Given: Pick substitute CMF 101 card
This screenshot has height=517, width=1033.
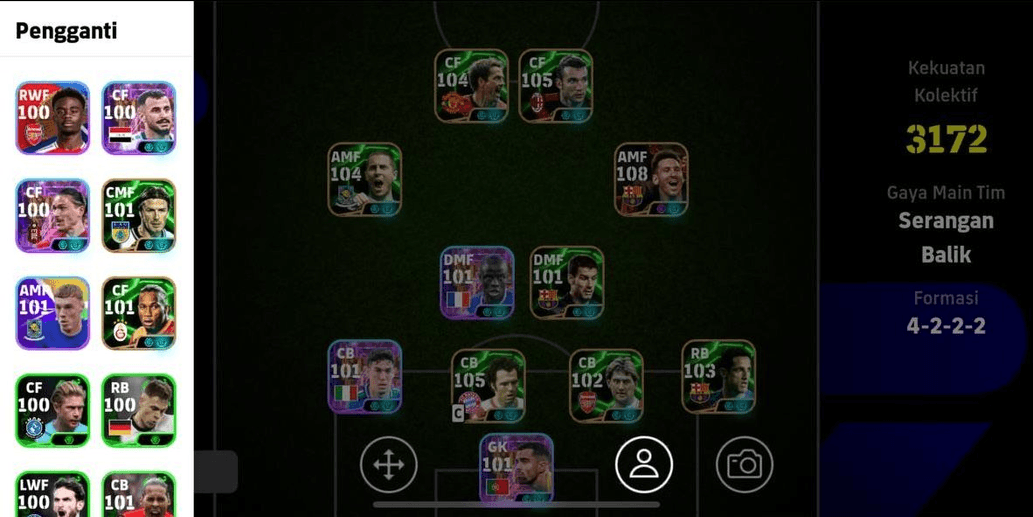Looking at the screenshot, I should click(x=139, y=216).
